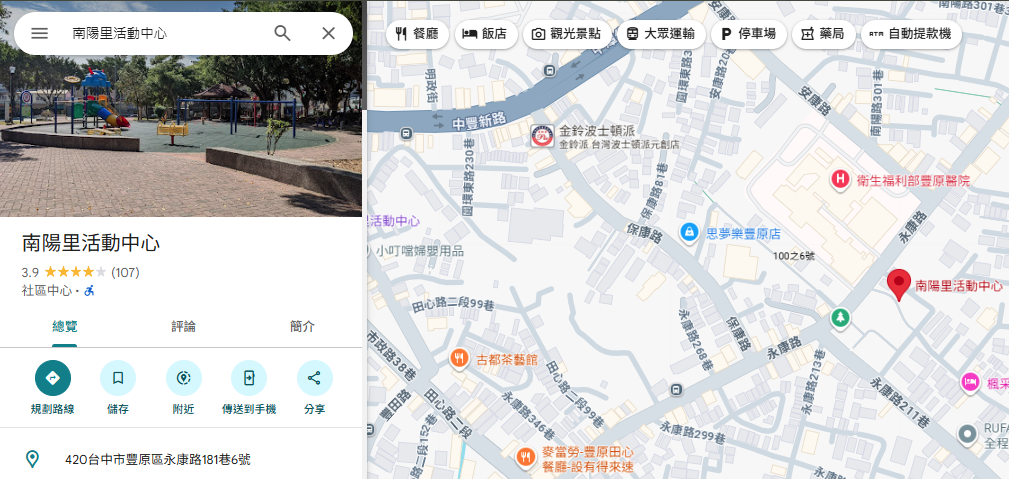Clear the search with the X

point(328,33)
